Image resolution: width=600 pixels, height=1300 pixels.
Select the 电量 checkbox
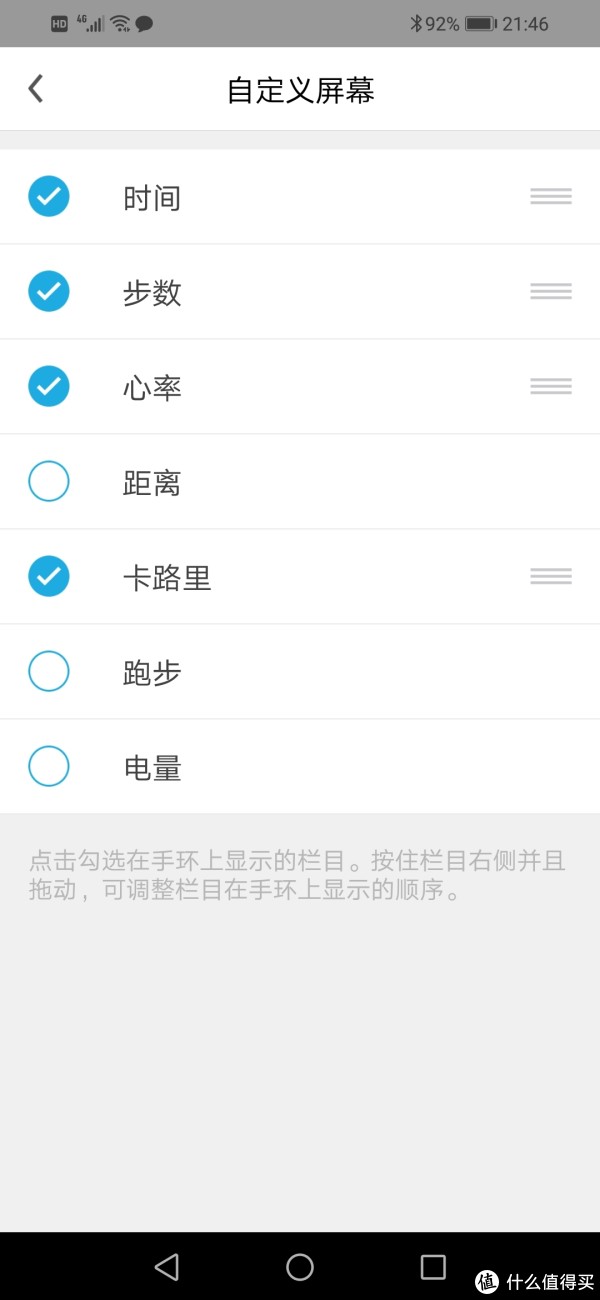point(49,767)
